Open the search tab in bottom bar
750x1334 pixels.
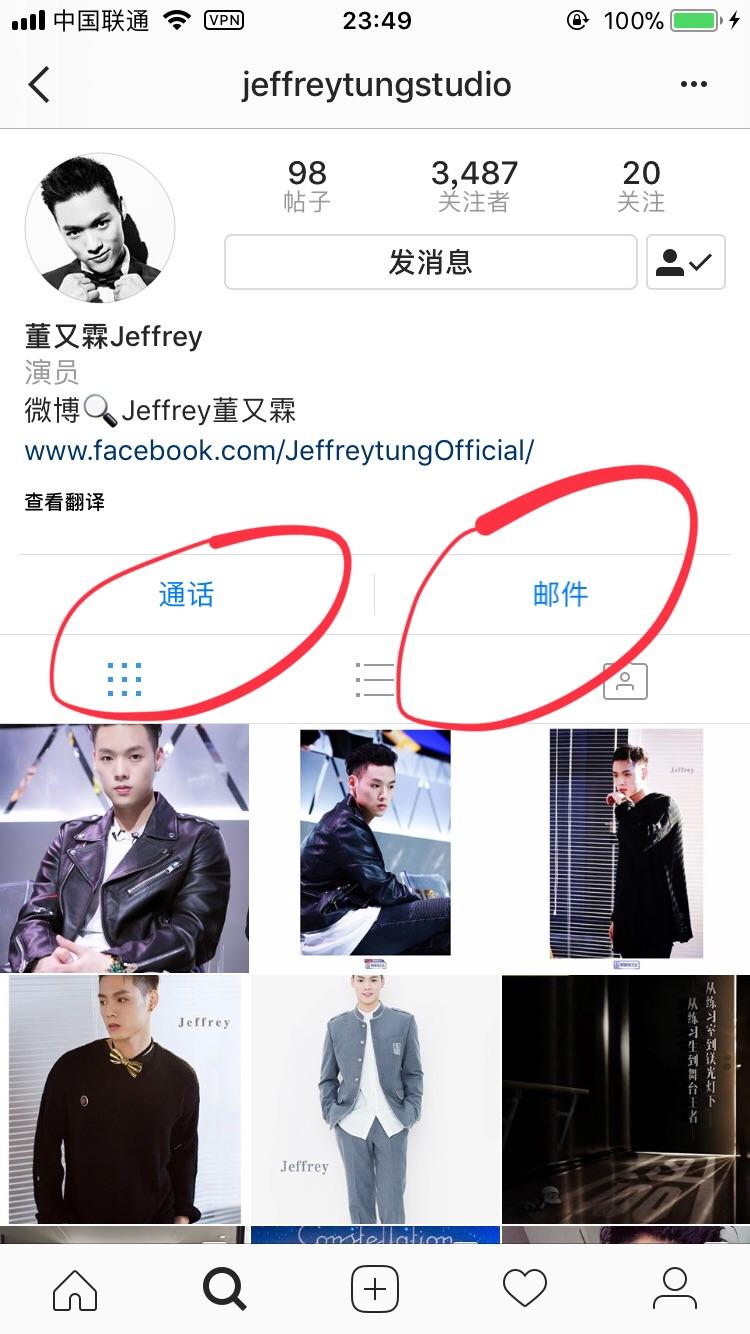[x=225, y=1289]
